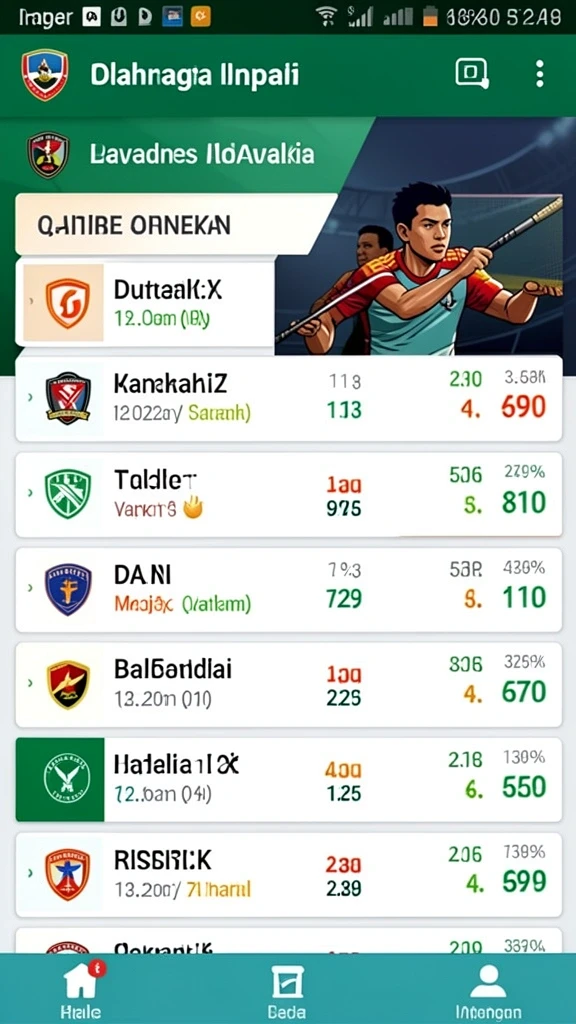Open the KanakahiZ row
The width and height of the screenshot is (576, 1024).
point(289,398)
